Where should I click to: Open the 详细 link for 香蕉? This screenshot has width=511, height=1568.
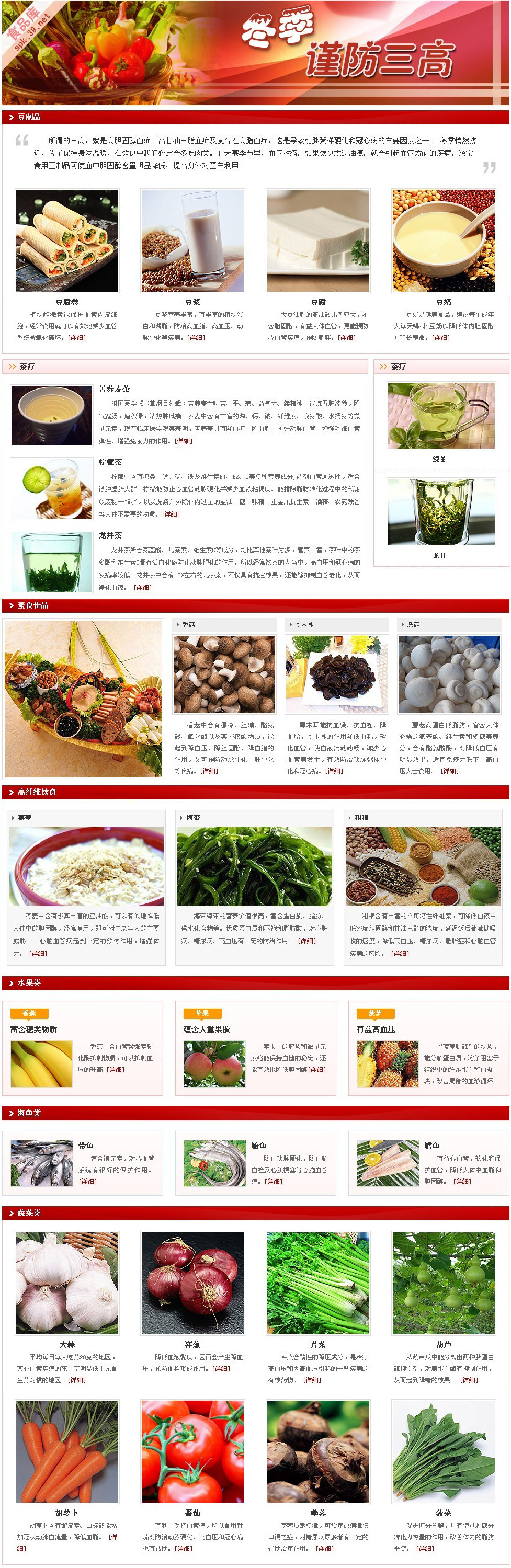115,1069
